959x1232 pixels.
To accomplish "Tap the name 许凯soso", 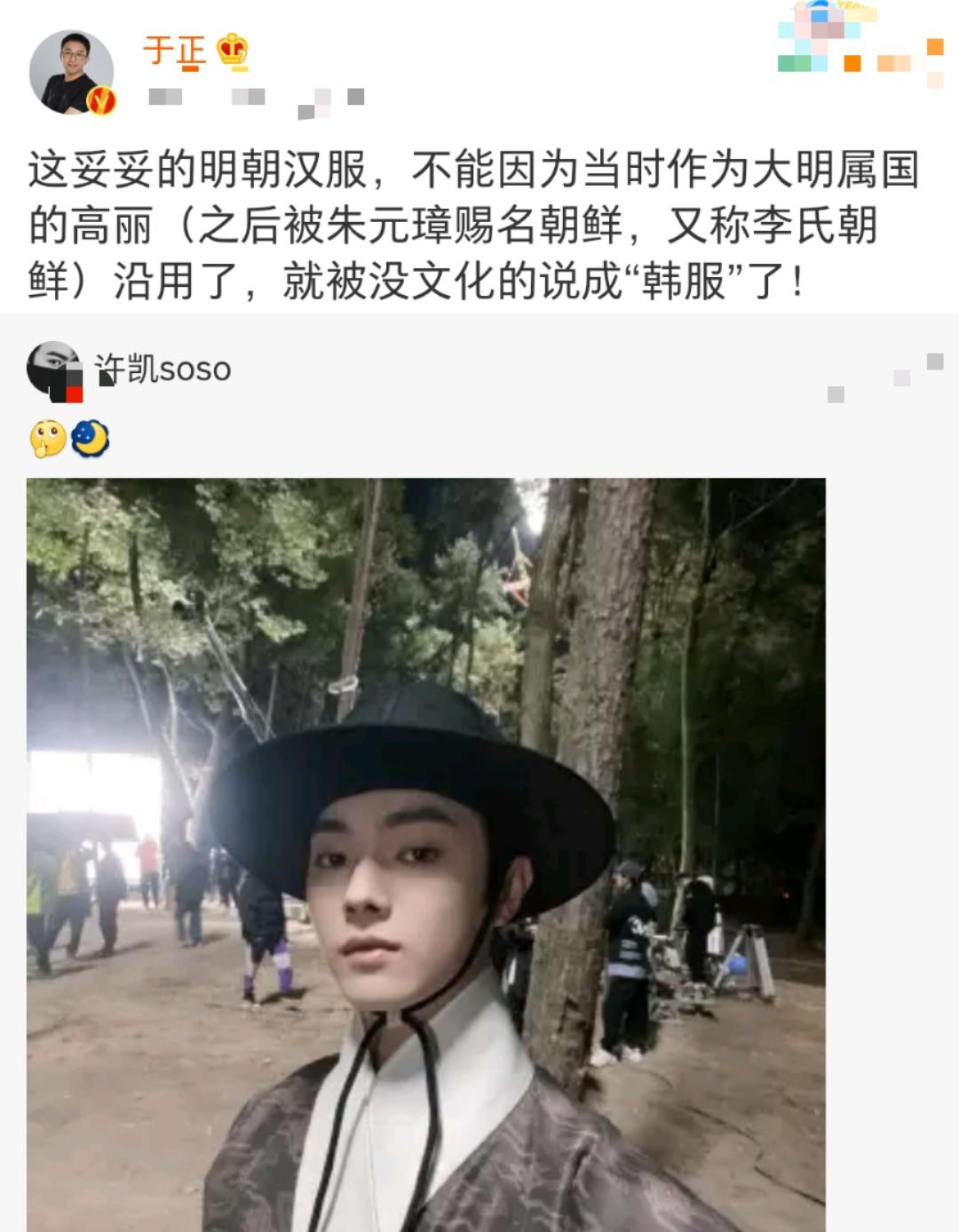I will coord(163,369).
